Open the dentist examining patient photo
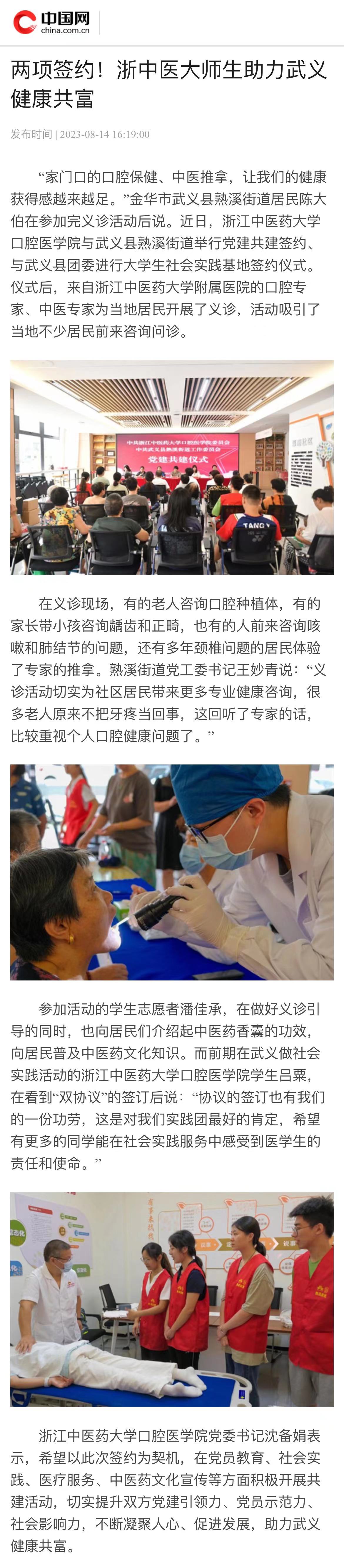 tap(172, 872)
